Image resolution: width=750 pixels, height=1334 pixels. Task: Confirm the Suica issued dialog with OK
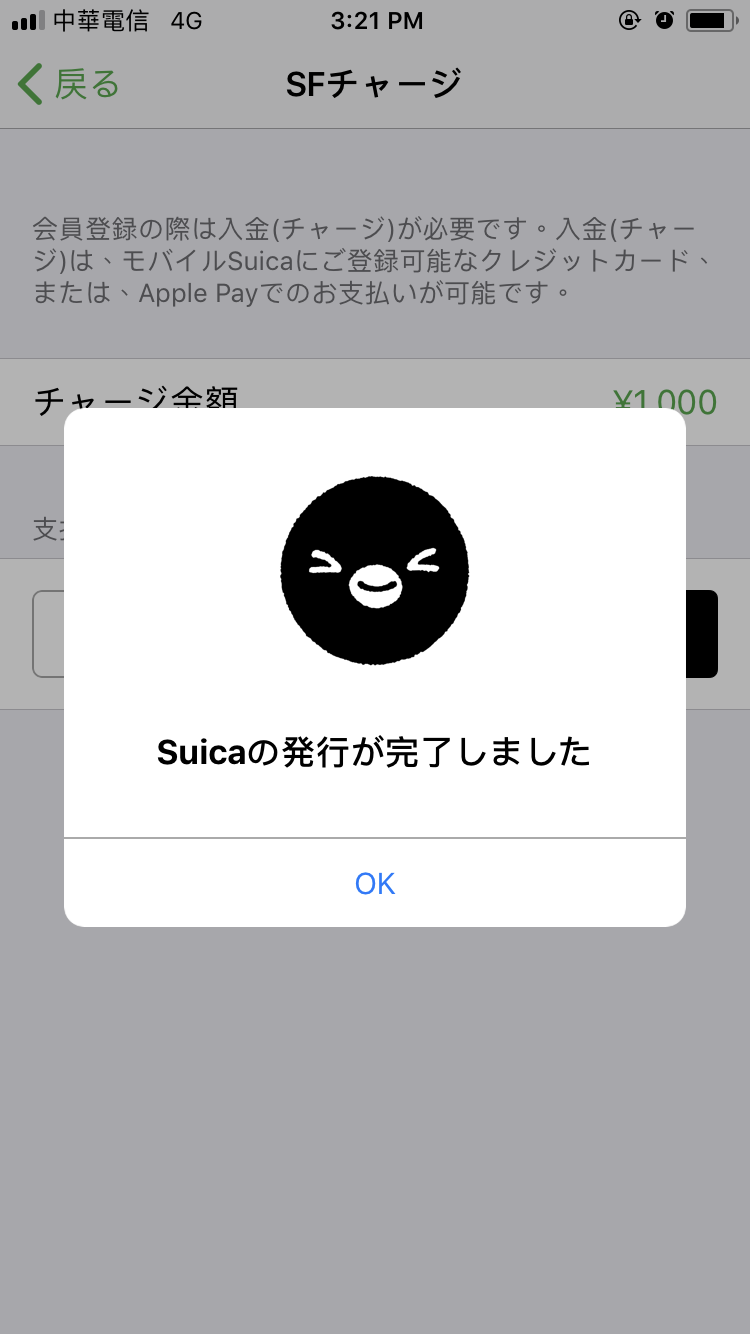(375, 883)
